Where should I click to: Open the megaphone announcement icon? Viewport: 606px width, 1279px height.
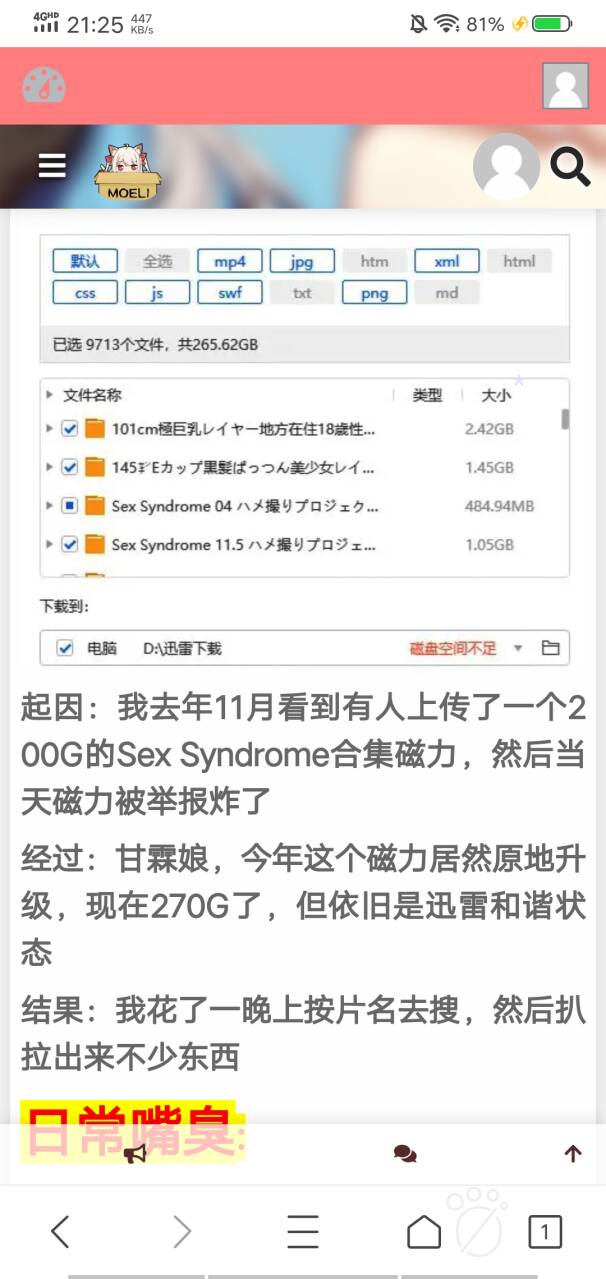134,1154
